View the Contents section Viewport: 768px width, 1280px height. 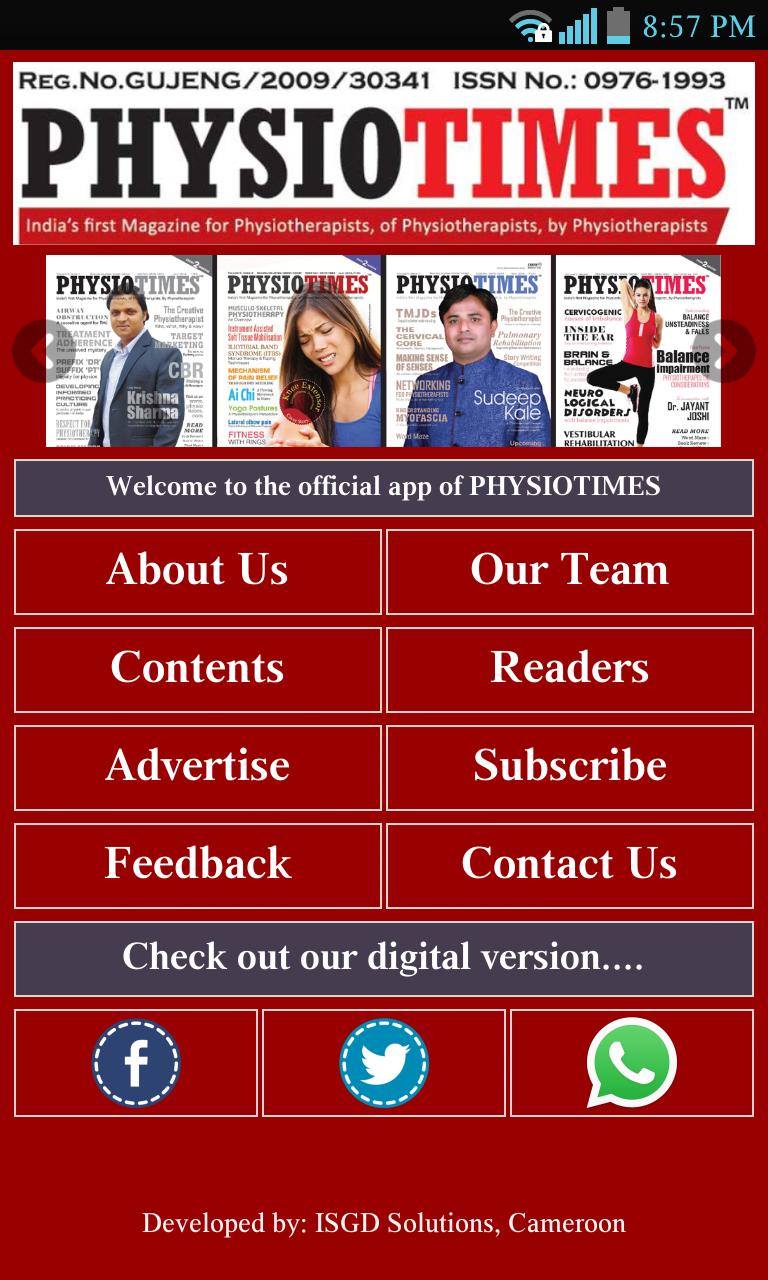[198, 669]
